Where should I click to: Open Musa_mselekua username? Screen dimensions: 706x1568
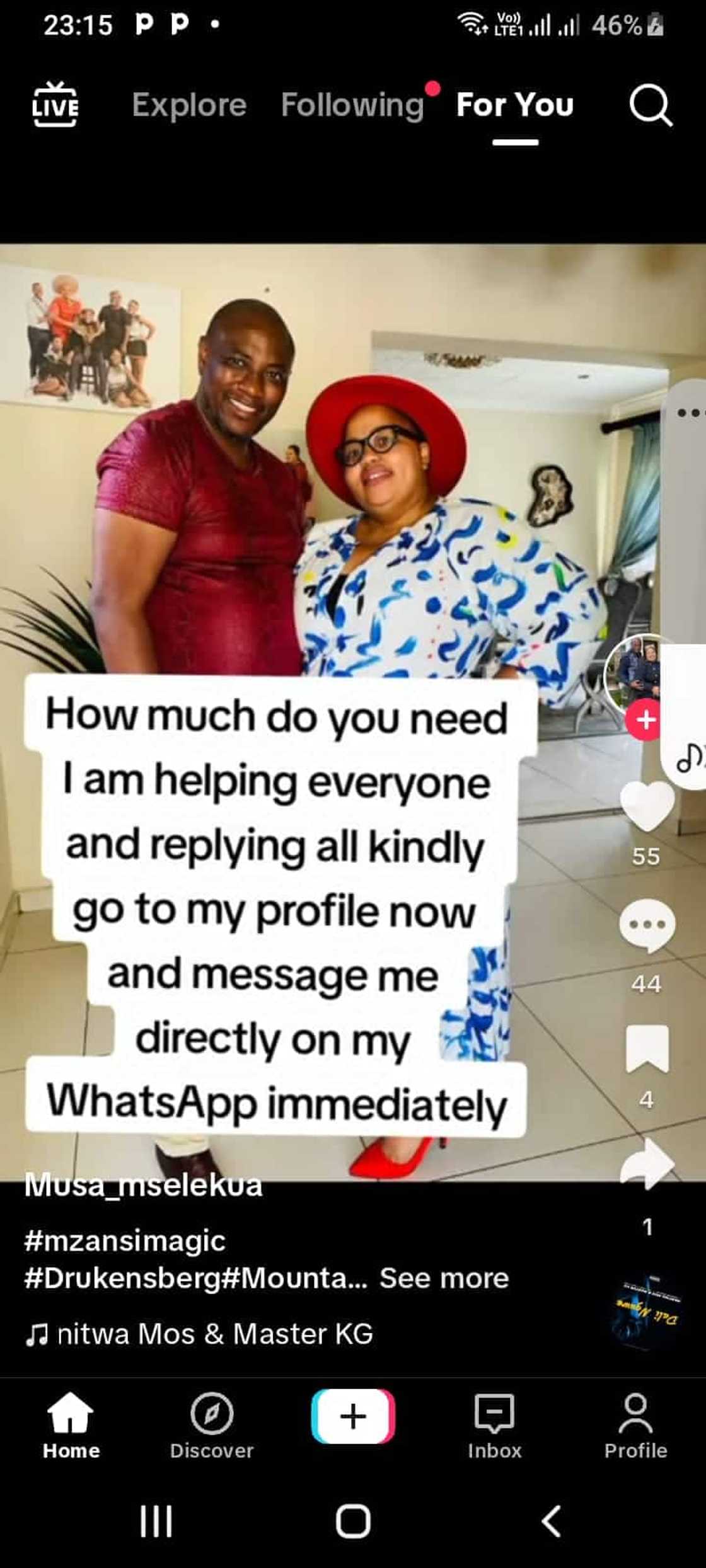coord(143,1185)
